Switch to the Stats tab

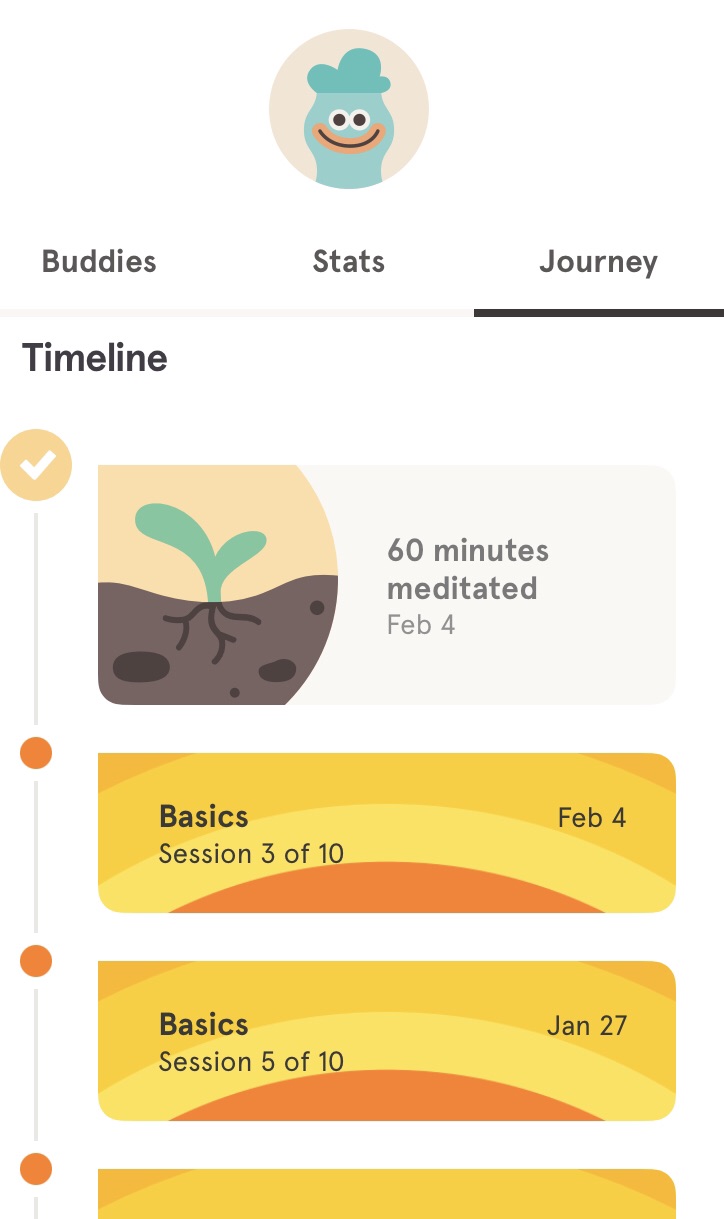(348, 262)
